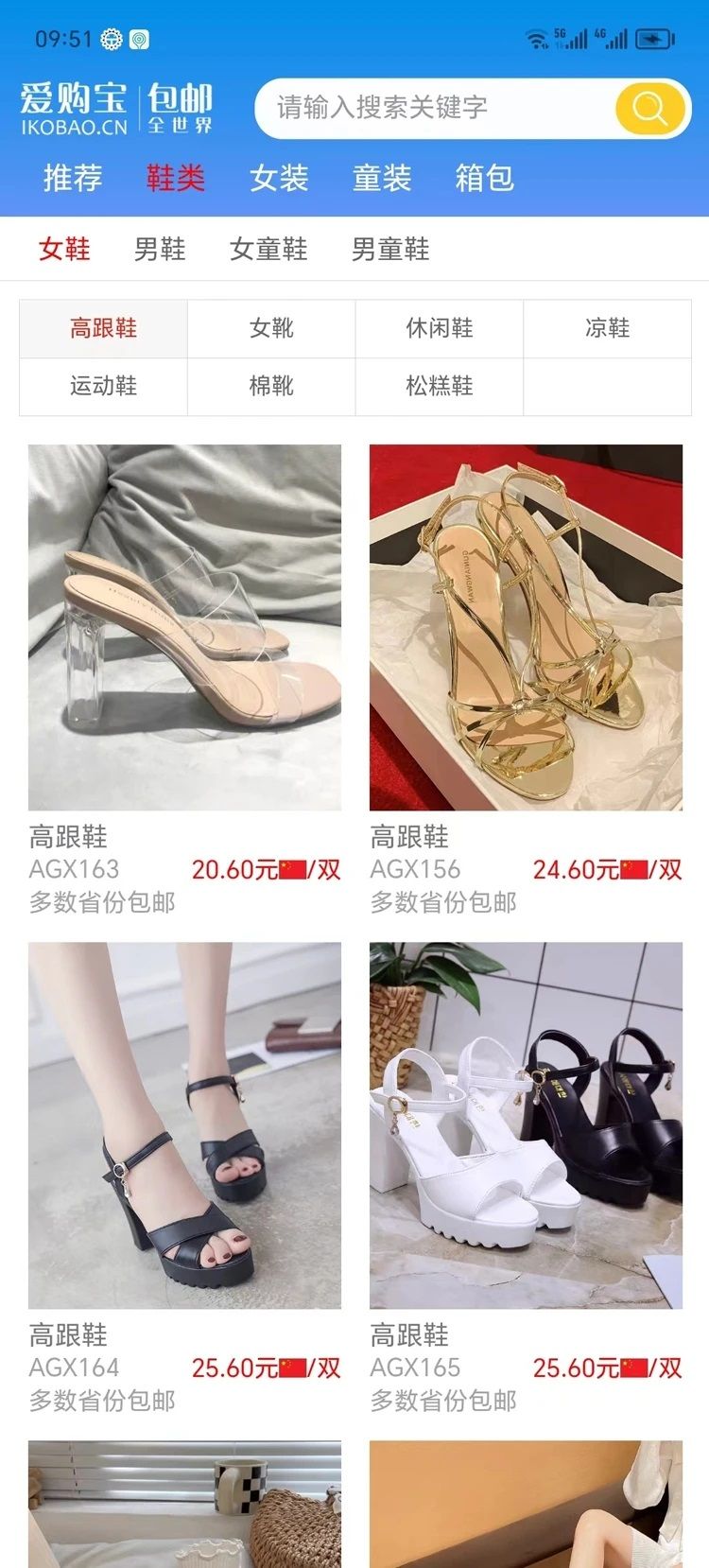
Task: Pick the 松糕鞋 (platform shoes) filter
Action: tap(439, 386)
